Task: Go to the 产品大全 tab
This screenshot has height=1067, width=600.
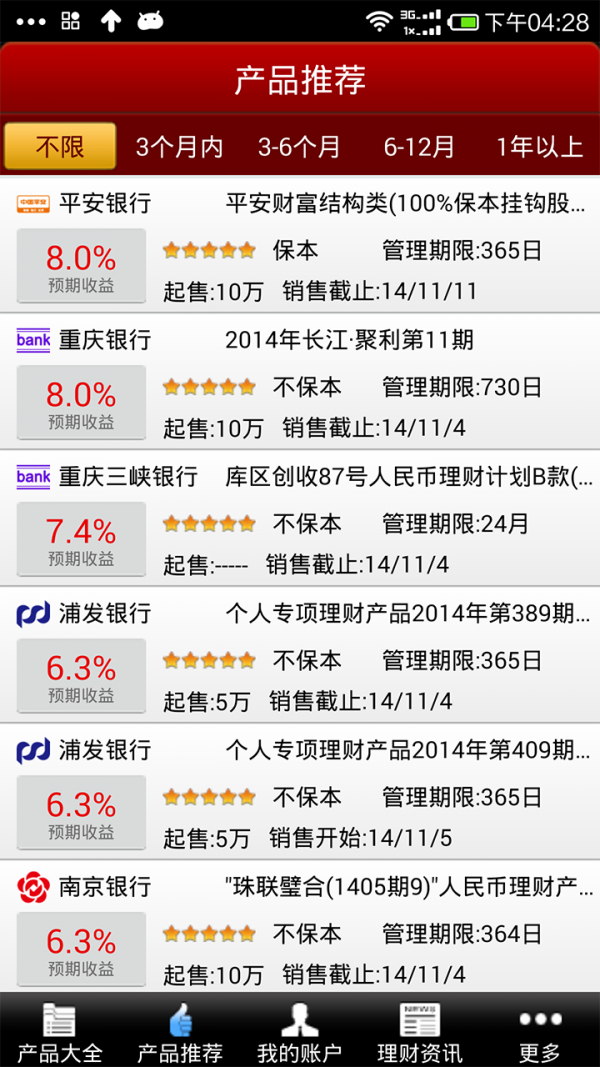Action: (x=60, y=1031)
